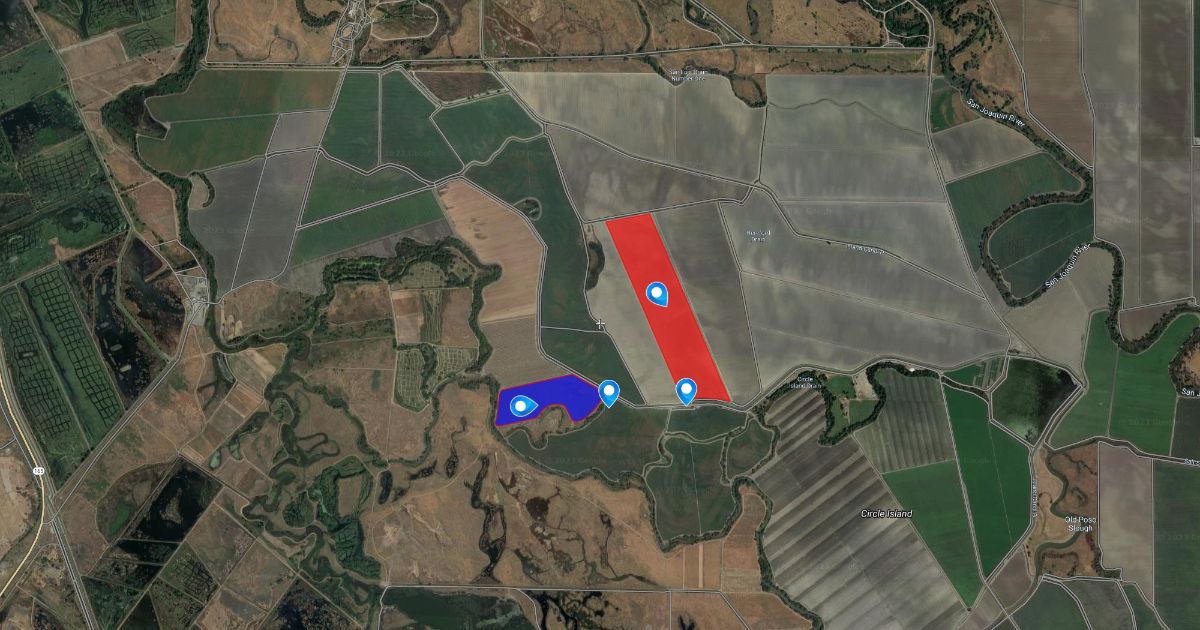Tap the map pin inside the red field
1200x630 pixels.
[x=657, y=294]
